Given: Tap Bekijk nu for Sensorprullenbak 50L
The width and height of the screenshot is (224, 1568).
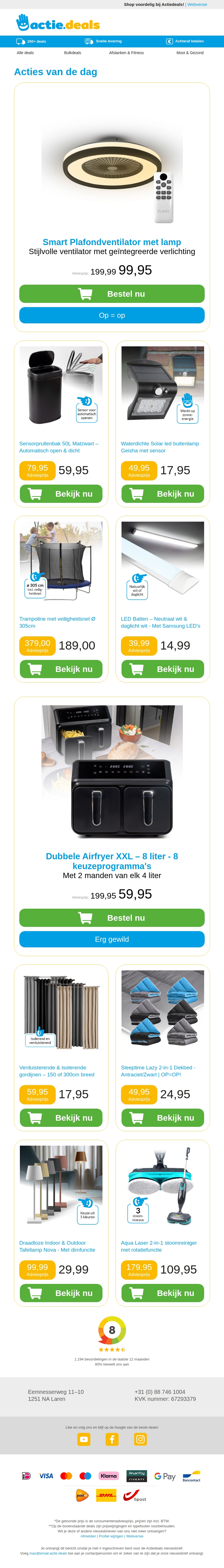Looking at the screenshot, I should 61,494.
